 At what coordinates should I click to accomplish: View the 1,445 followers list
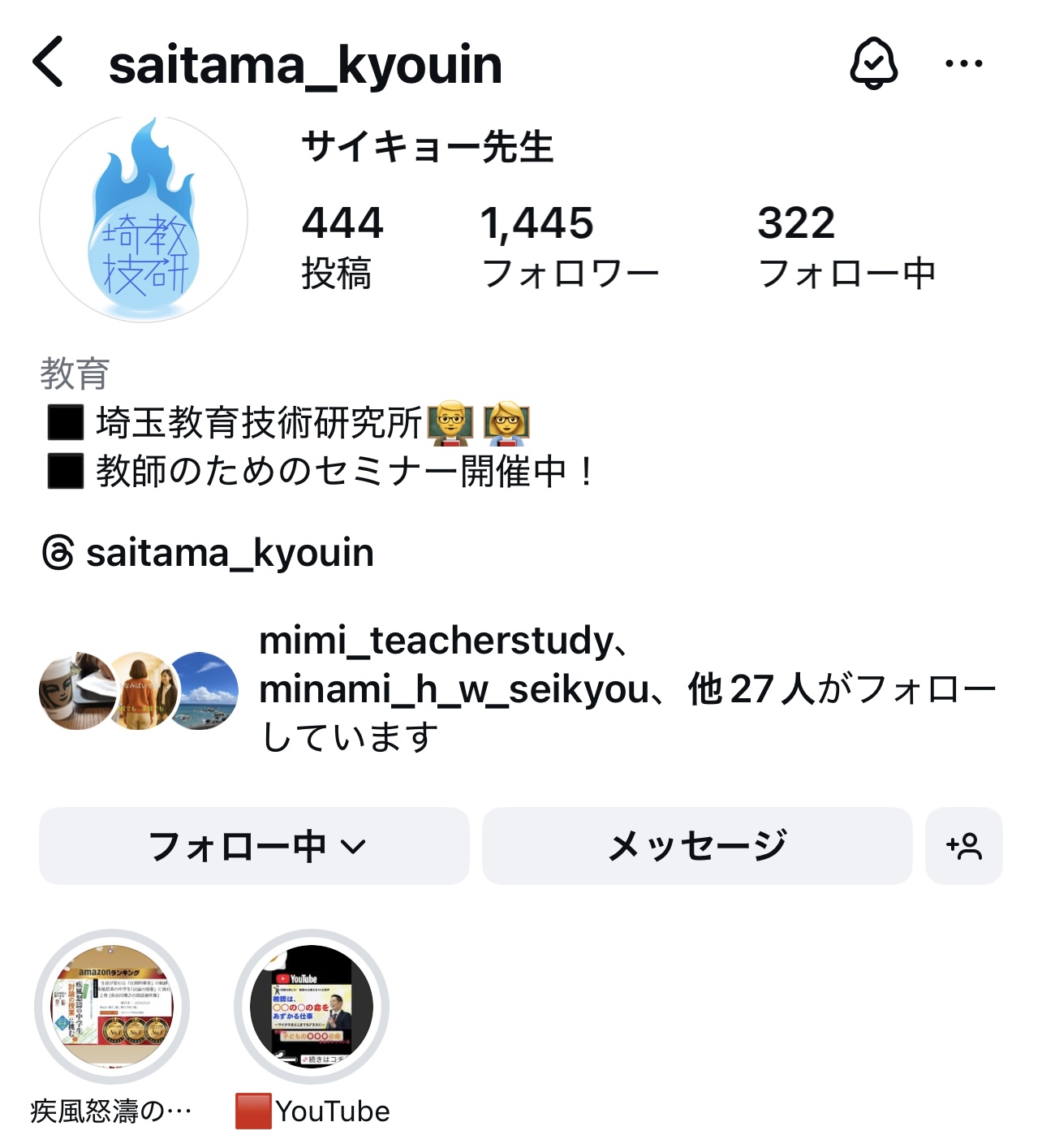(x=570, y=246)
